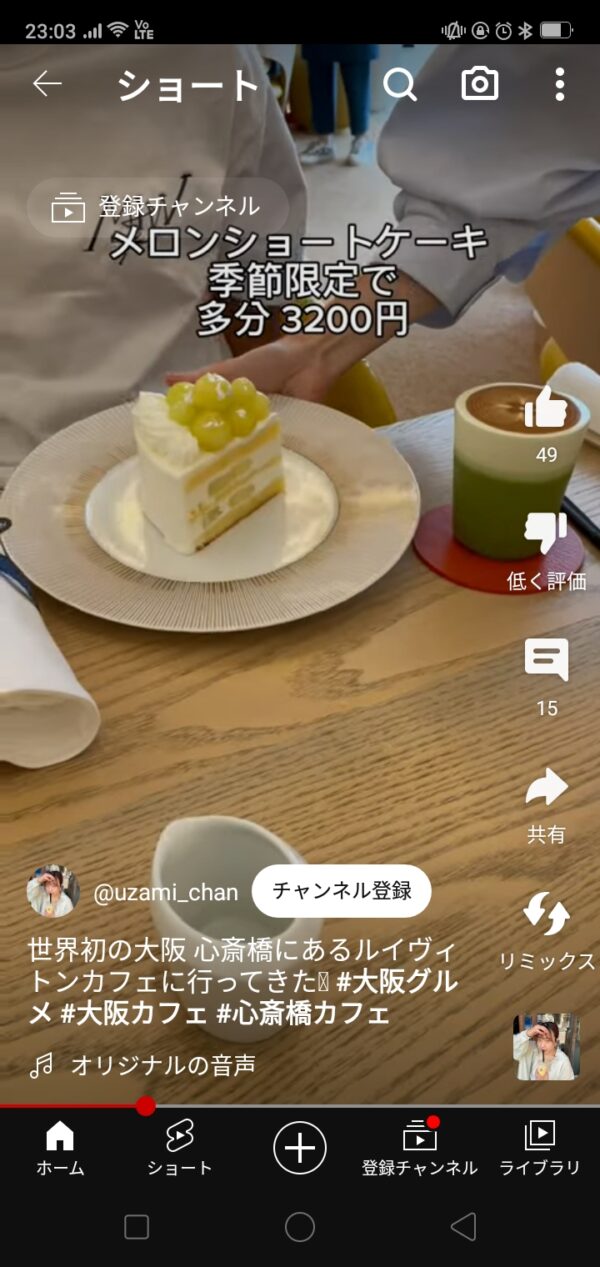Go back using the top arrow

pyautogui.click(x=47, y=84)
